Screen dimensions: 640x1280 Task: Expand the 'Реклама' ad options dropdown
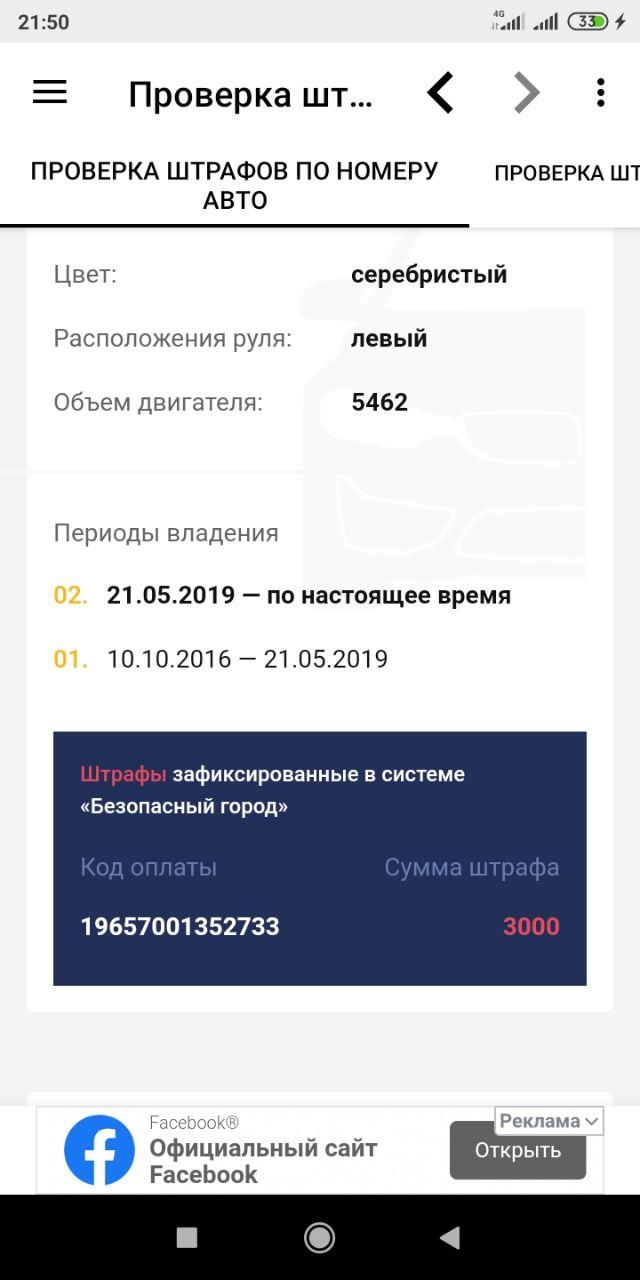click(x=550, y=1121)
